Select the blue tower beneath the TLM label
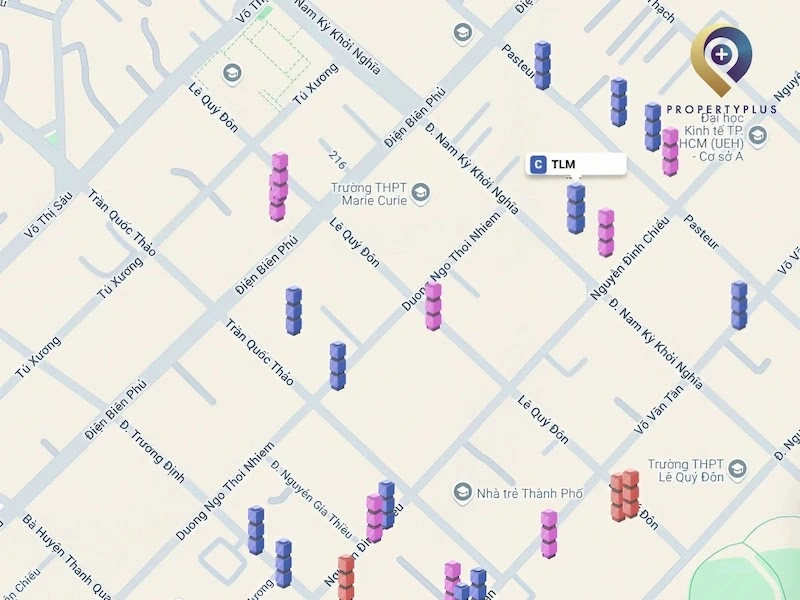The width and height of the screenshot is (800, 600). [x=576, y=208]
